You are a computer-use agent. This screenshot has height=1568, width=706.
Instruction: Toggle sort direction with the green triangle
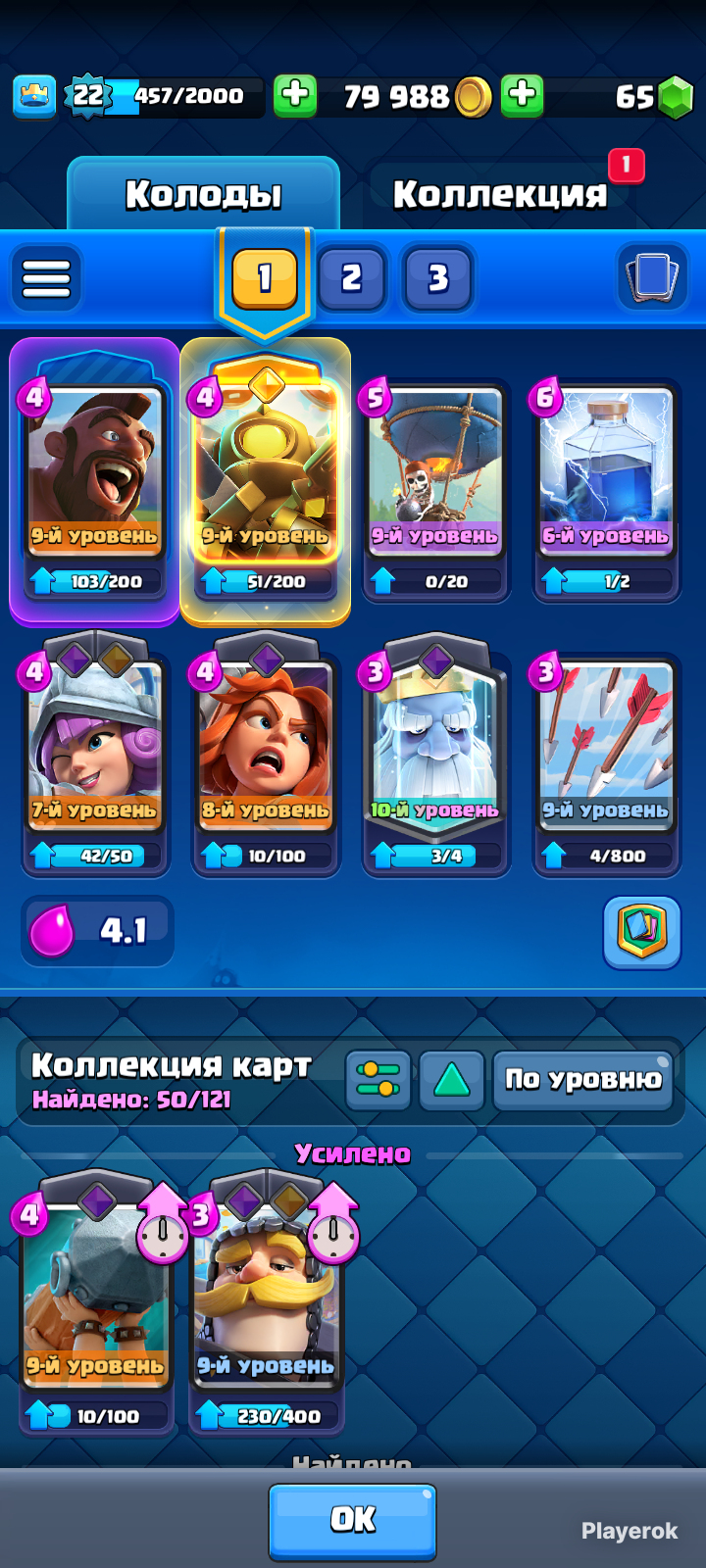pos(451,1080)
